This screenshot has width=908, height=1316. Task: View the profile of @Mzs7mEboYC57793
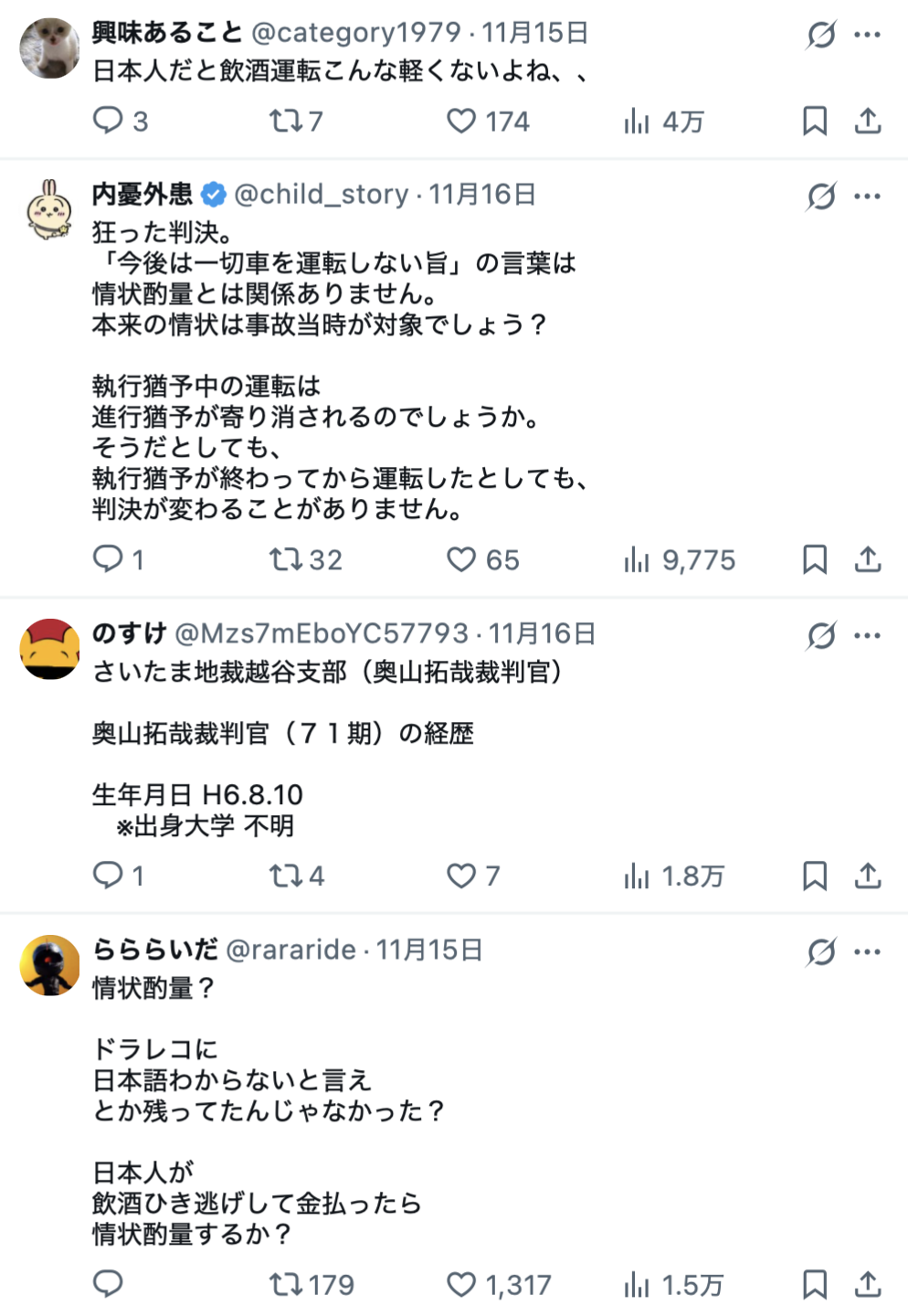pyautogui.click(x=321, y=633)
